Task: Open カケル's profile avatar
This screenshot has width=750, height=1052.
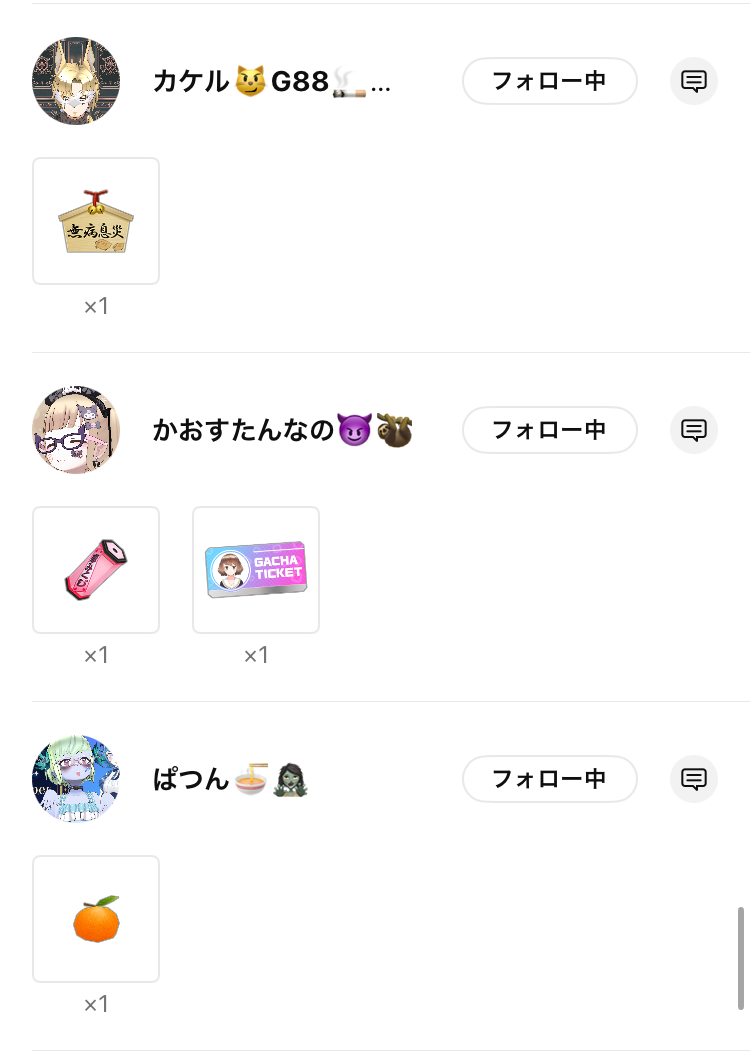Action: click(x=76, y=81)
